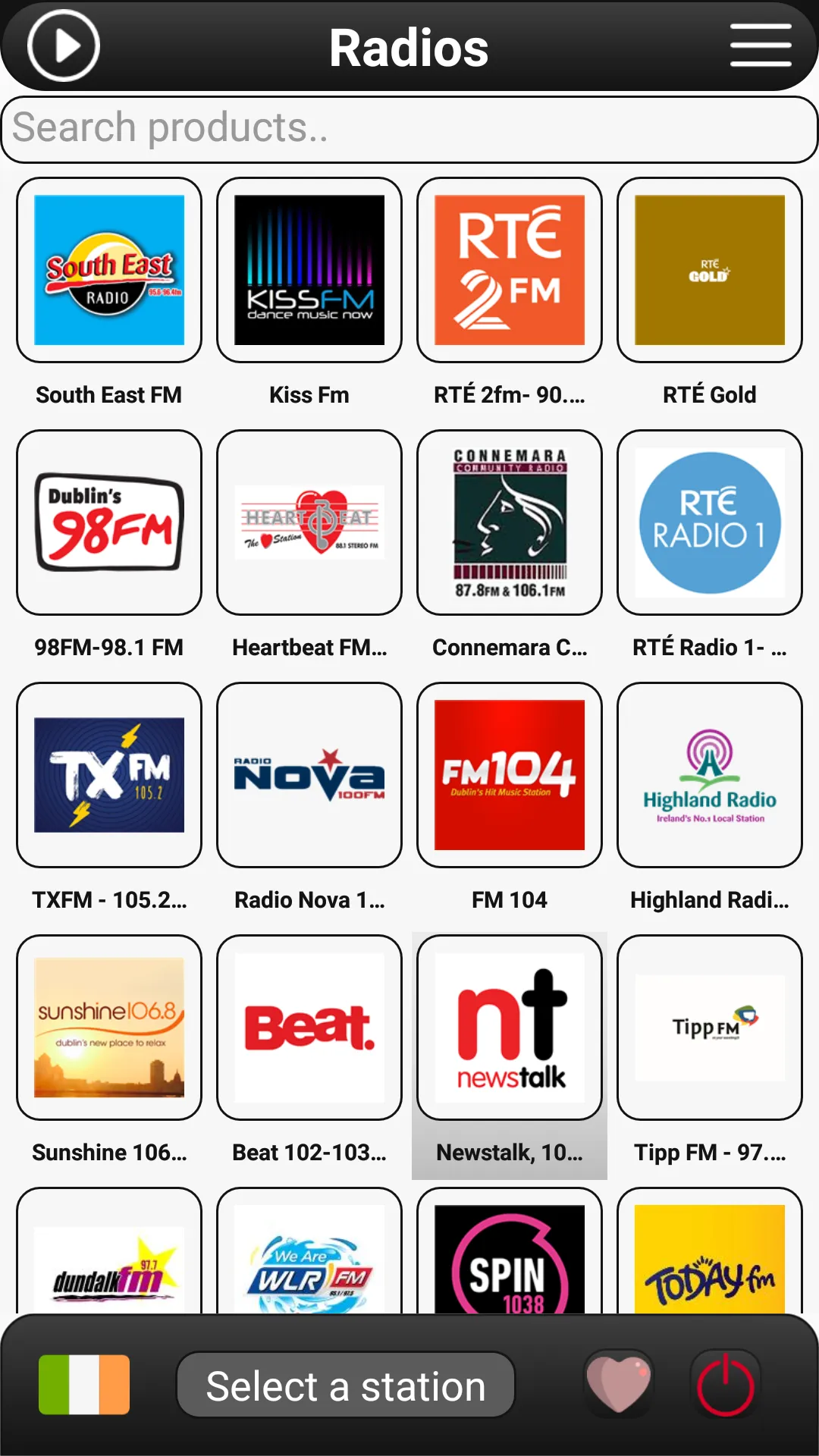The height and width of the screenshot is (1456, 819).
Task: Add to favorites with heart icon
Action: [619, 1384]
